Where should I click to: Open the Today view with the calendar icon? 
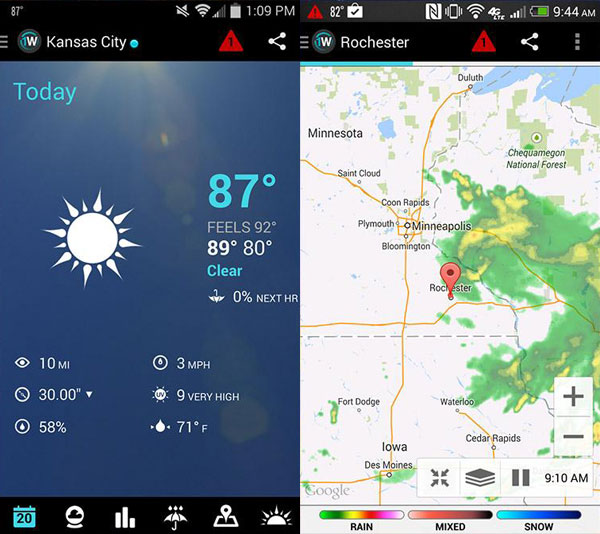tap(24, 517)
